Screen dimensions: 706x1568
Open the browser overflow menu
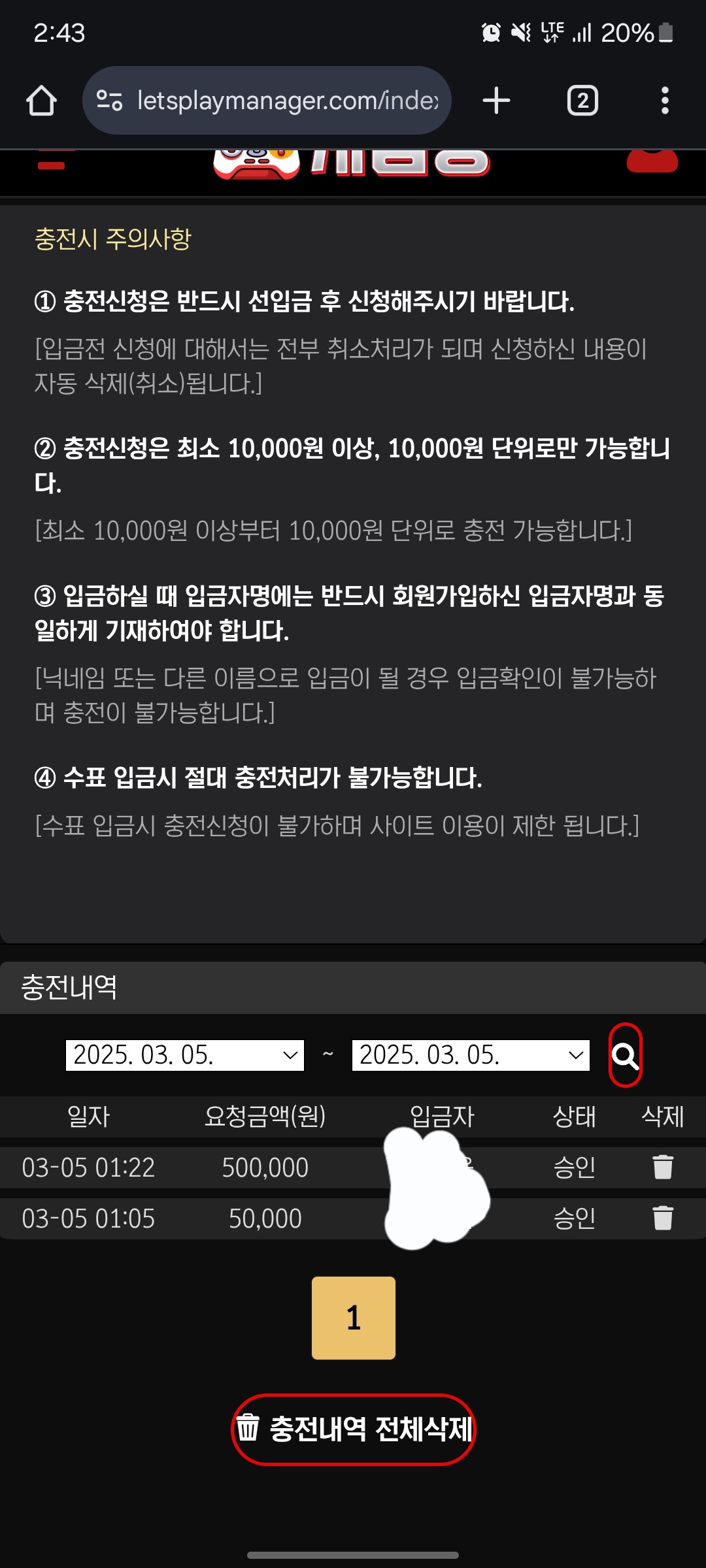pos(665,101)
